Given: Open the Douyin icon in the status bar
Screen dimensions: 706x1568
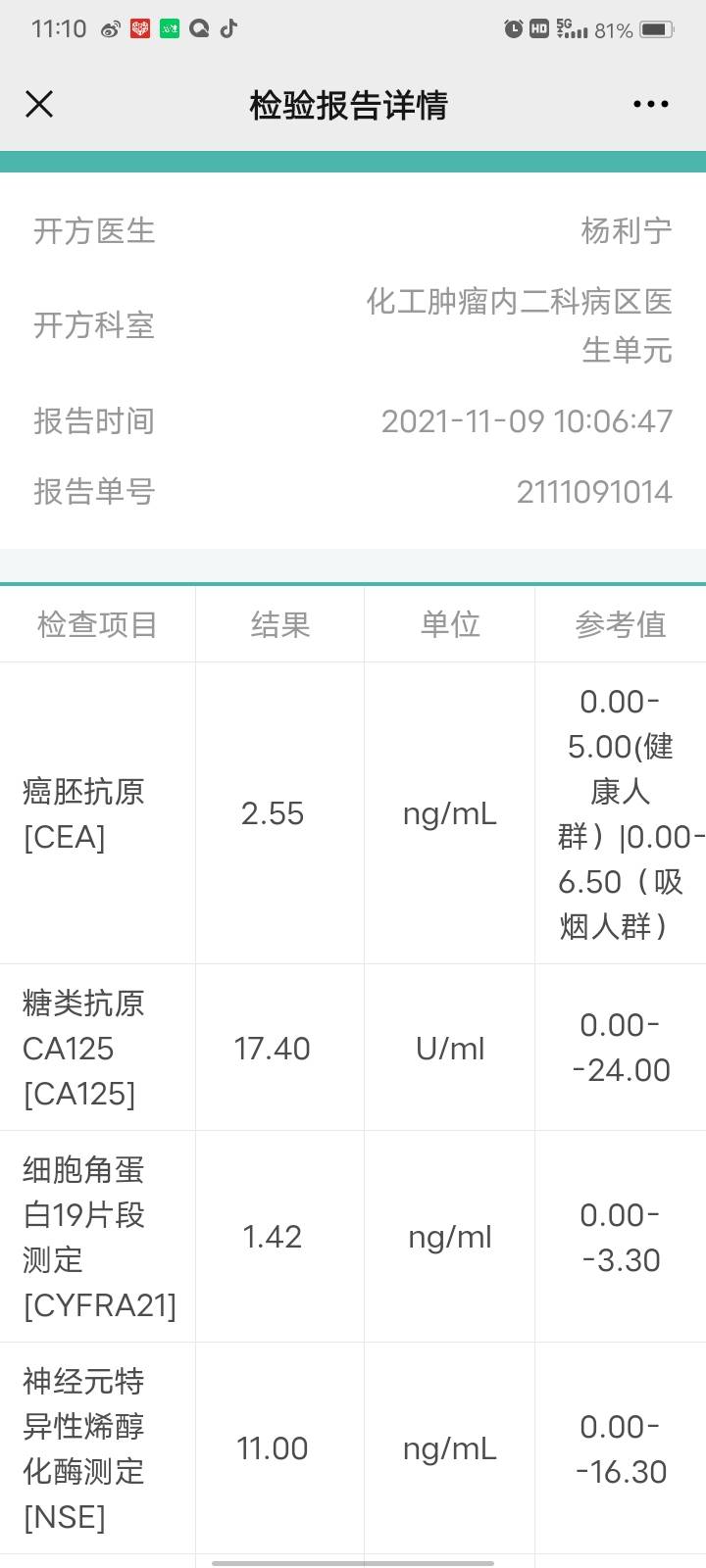Looking at the screenshot, I should [x=228, y=29].
